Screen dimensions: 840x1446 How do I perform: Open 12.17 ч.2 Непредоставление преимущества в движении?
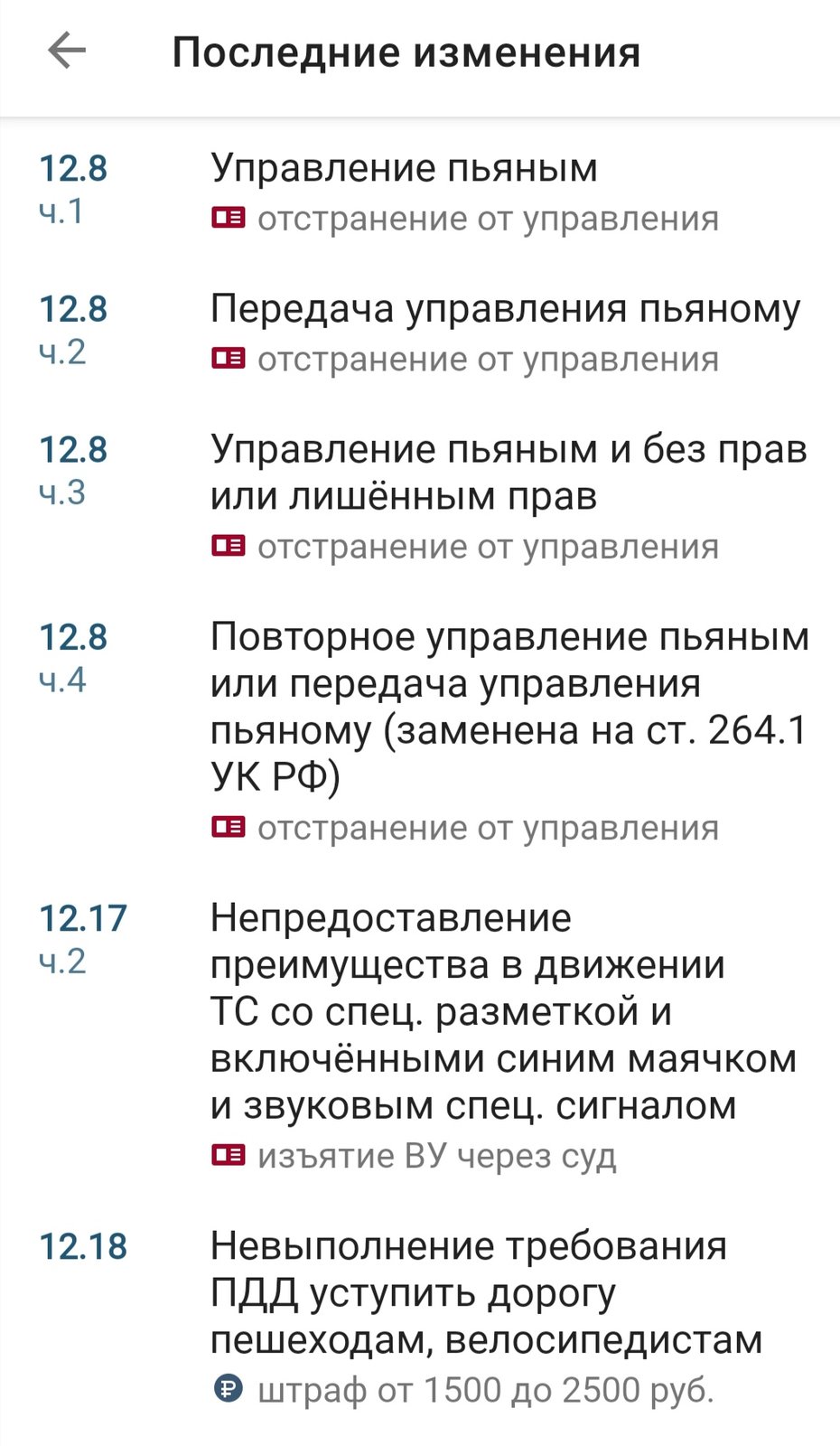point(420,1037)
